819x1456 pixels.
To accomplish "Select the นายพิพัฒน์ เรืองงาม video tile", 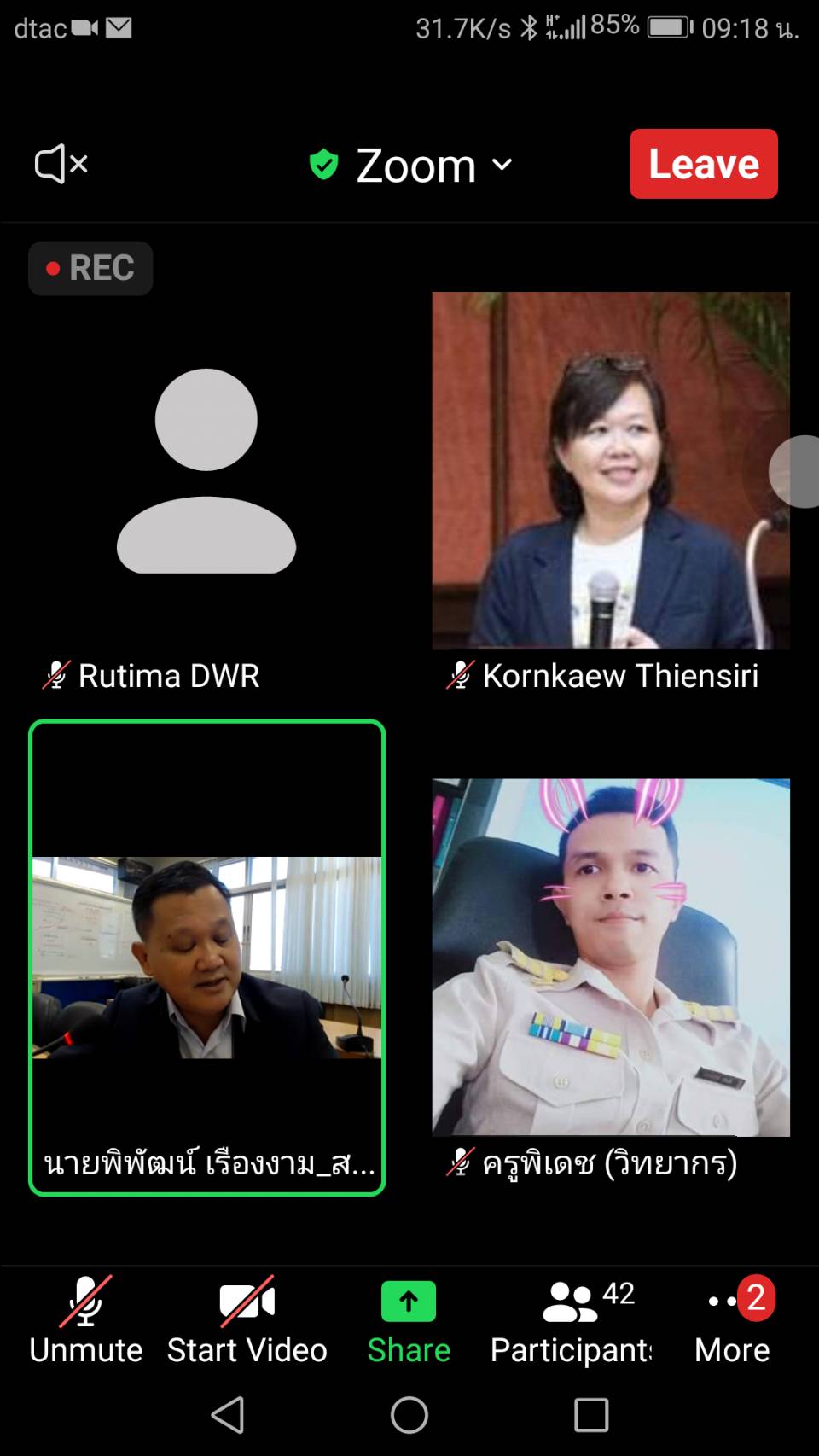I will 206,958.
